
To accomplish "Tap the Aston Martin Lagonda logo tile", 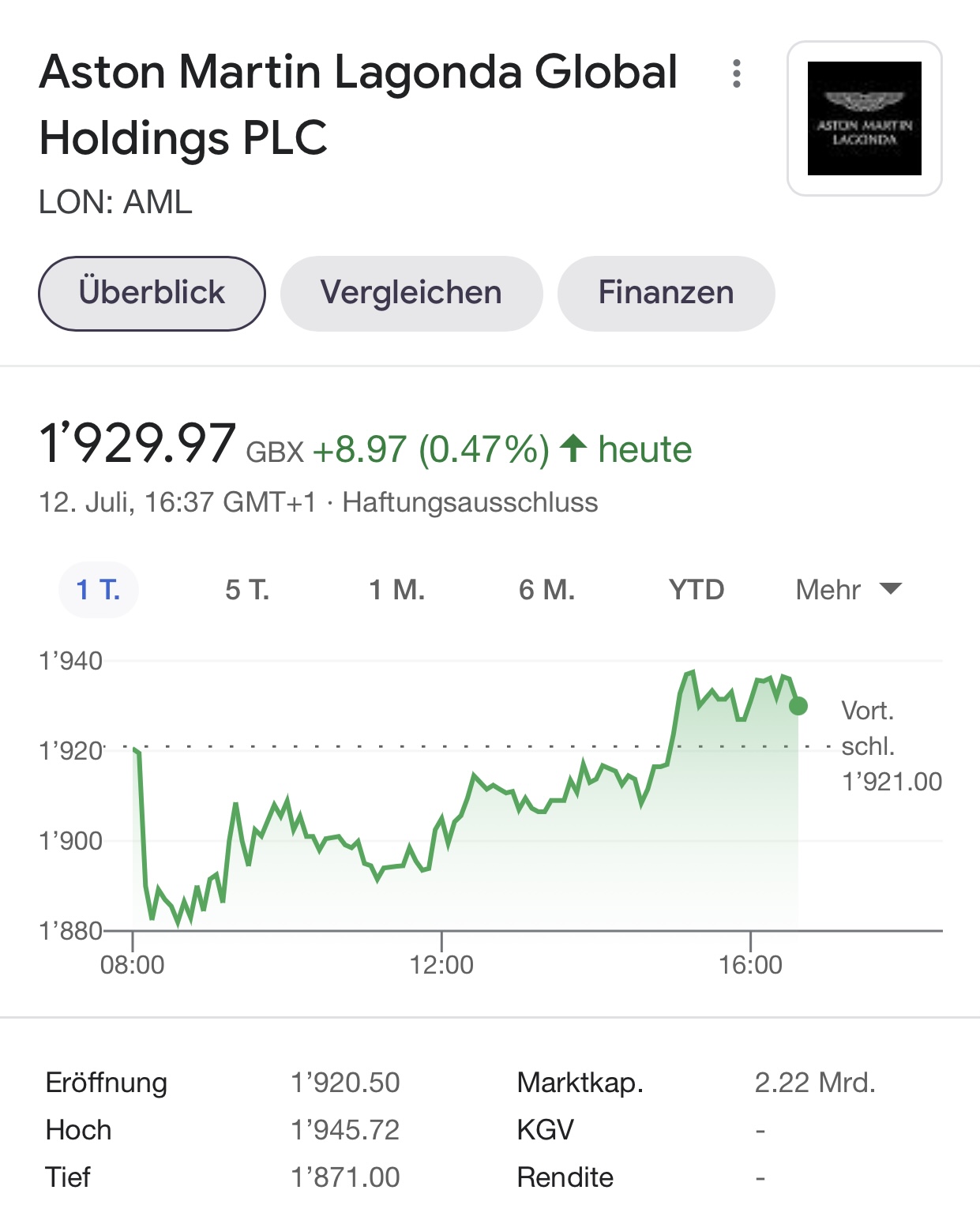I will pos(864,118).
